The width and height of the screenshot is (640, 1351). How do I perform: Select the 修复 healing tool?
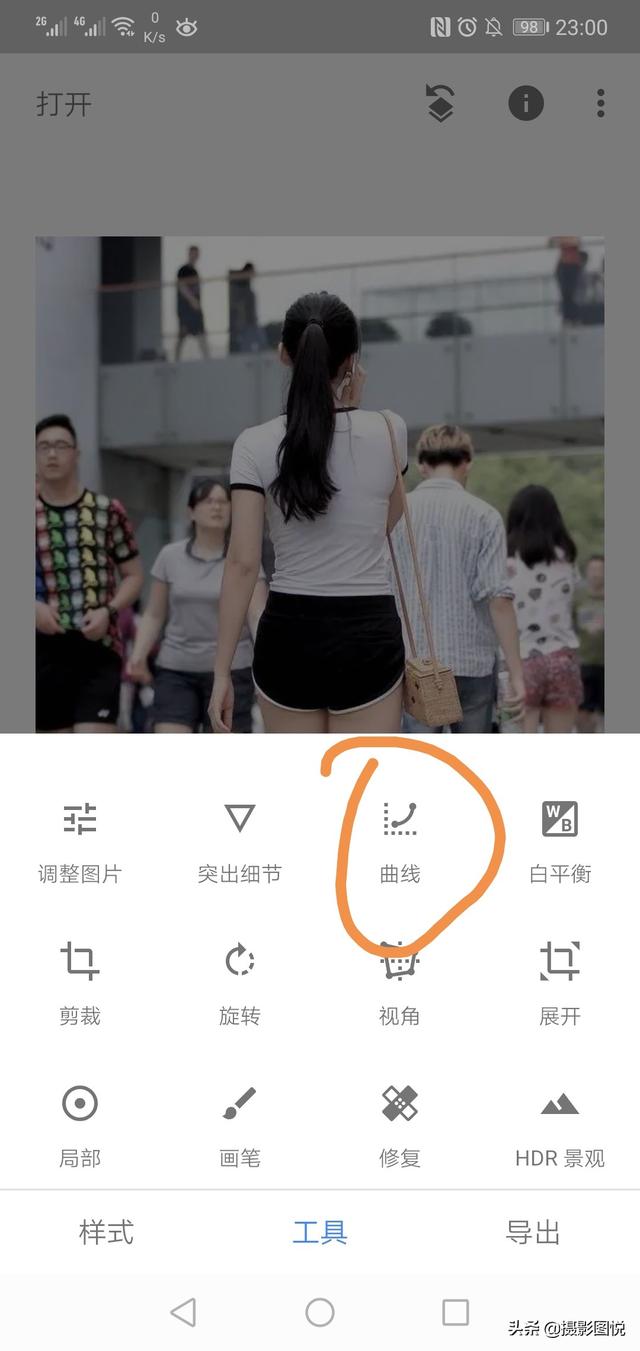click(400, 1128)
